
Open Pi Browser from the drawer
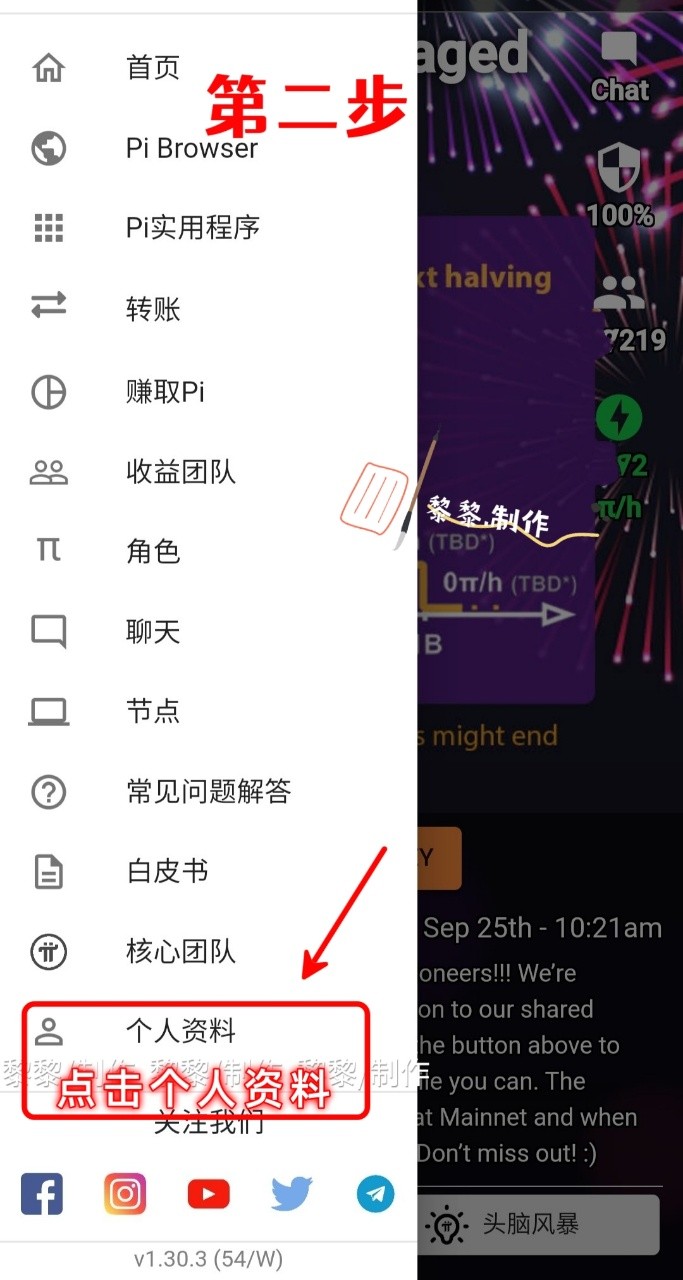click(190, 148)
